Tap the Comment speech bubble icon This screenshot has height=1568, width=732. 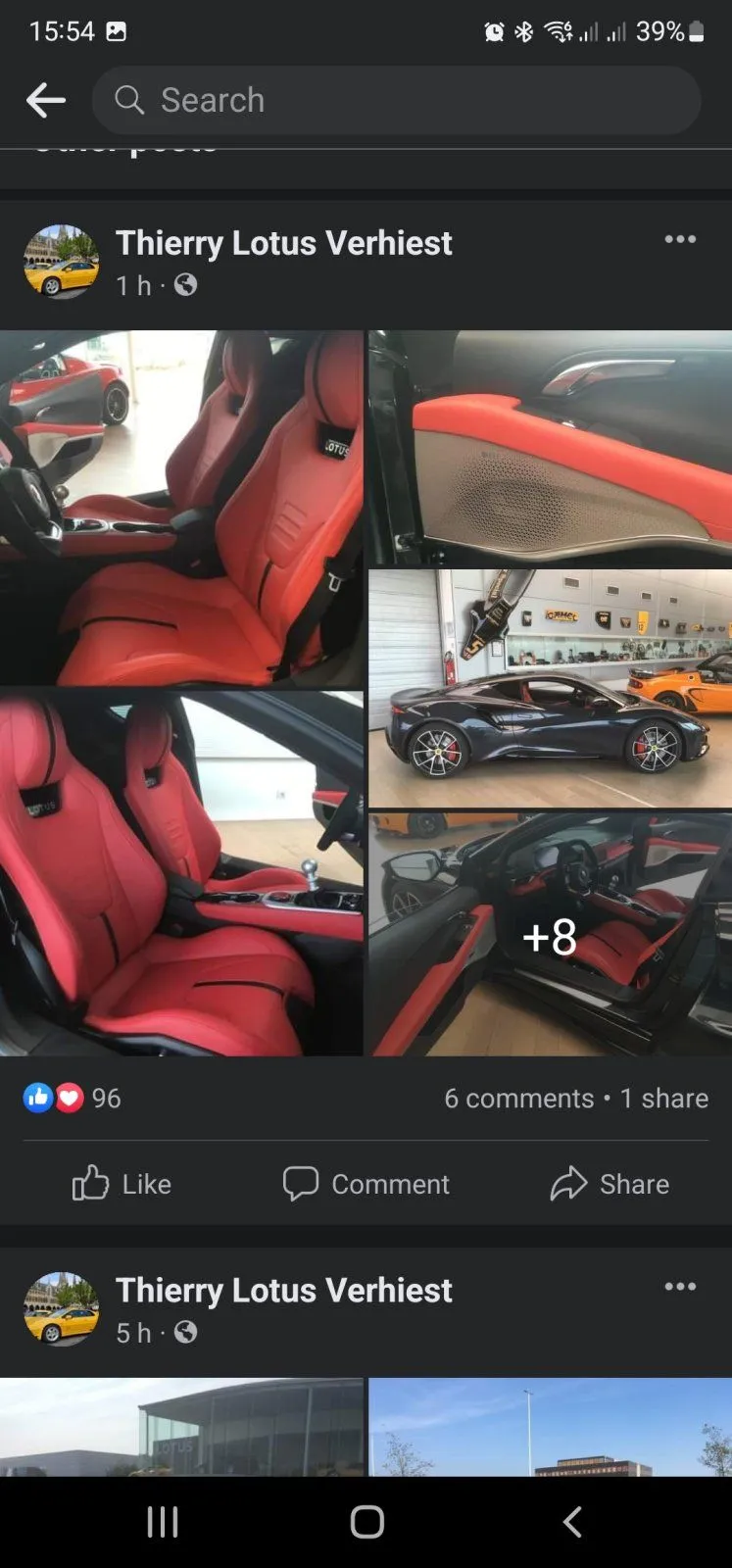(303, 1183)
